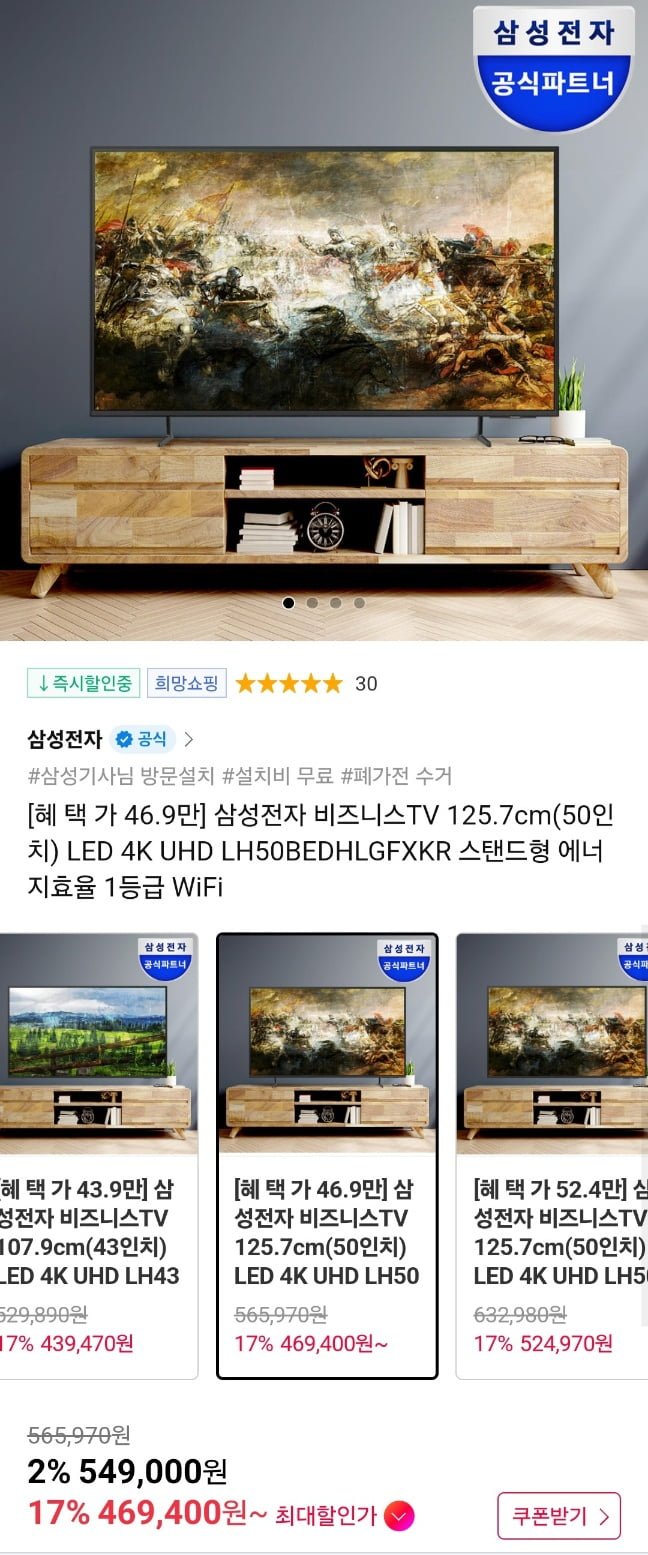Select the 52.4만 50인치 option card
The height and width of the screenshot is (1555, 648).
click(555, 1155)
